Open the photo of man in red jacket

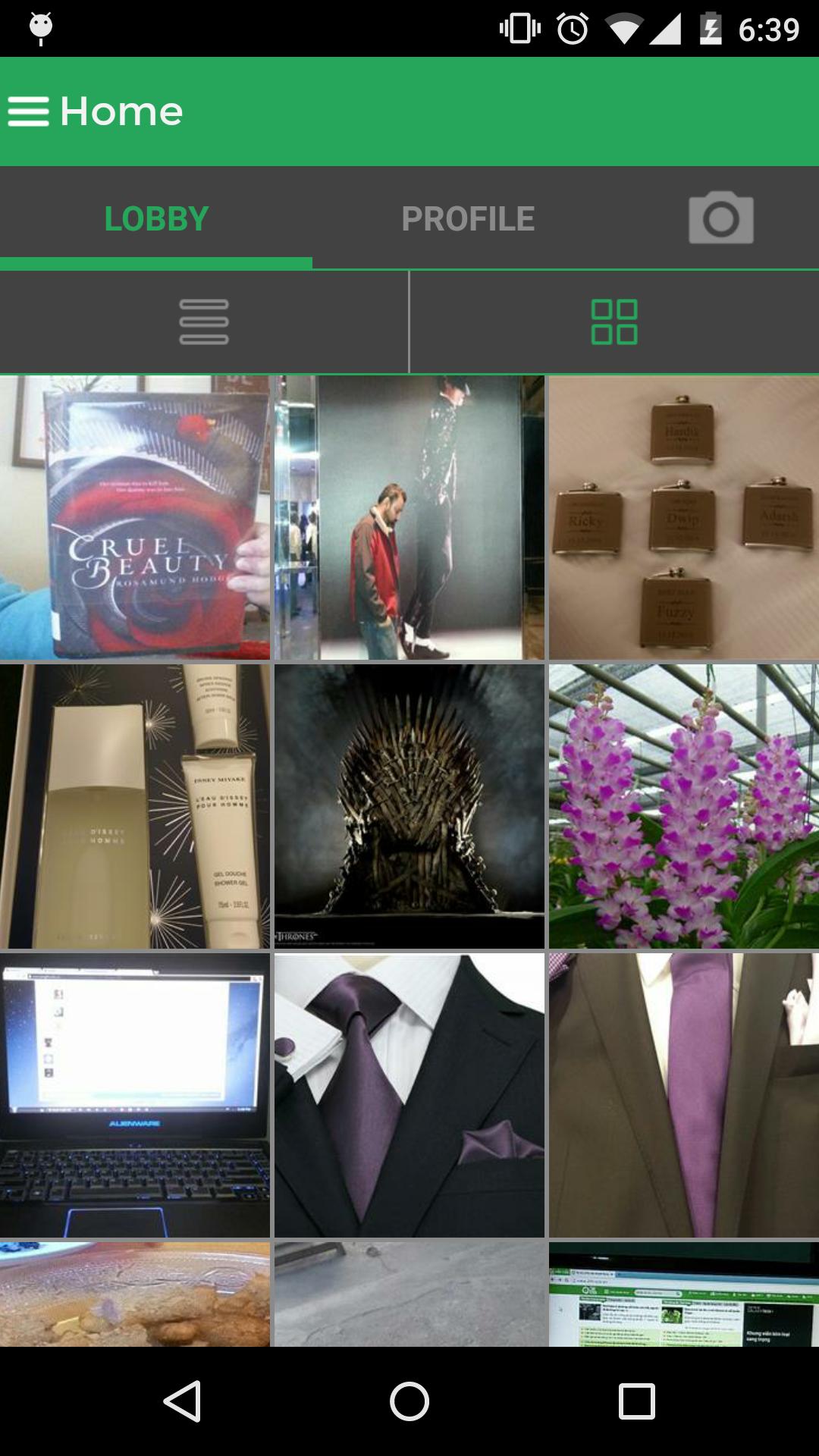(409, 518)
